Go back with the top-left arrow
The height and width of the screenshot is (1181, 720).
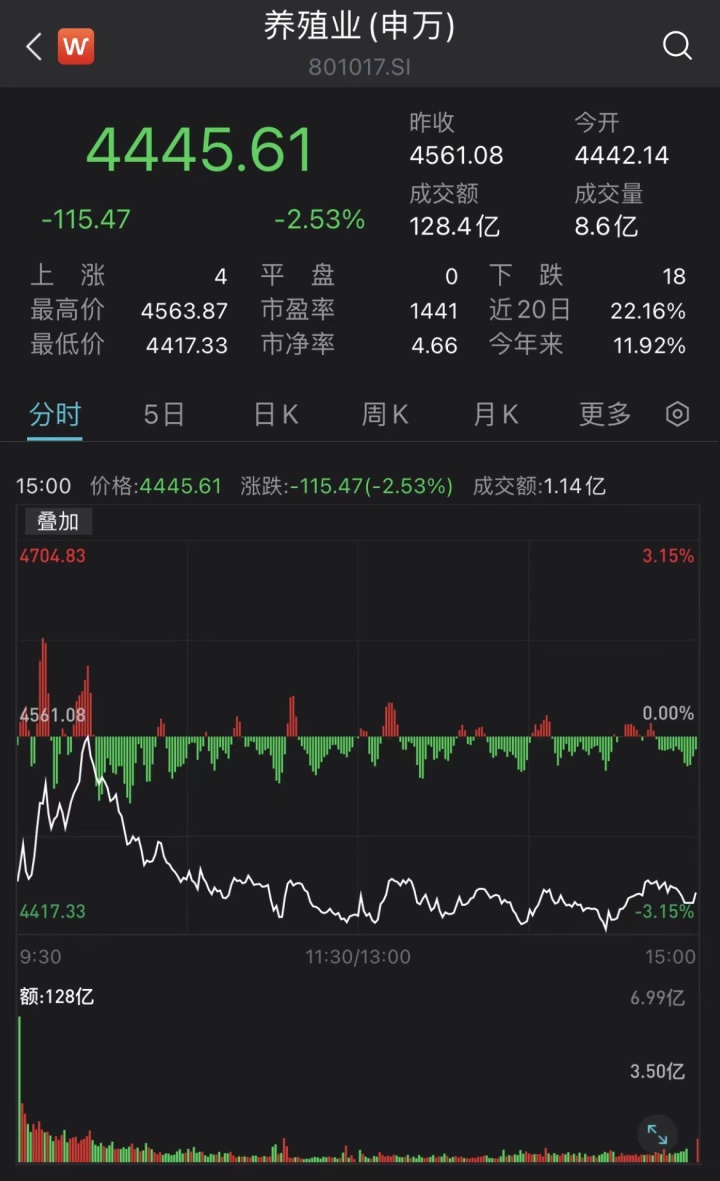pos(33,47)
